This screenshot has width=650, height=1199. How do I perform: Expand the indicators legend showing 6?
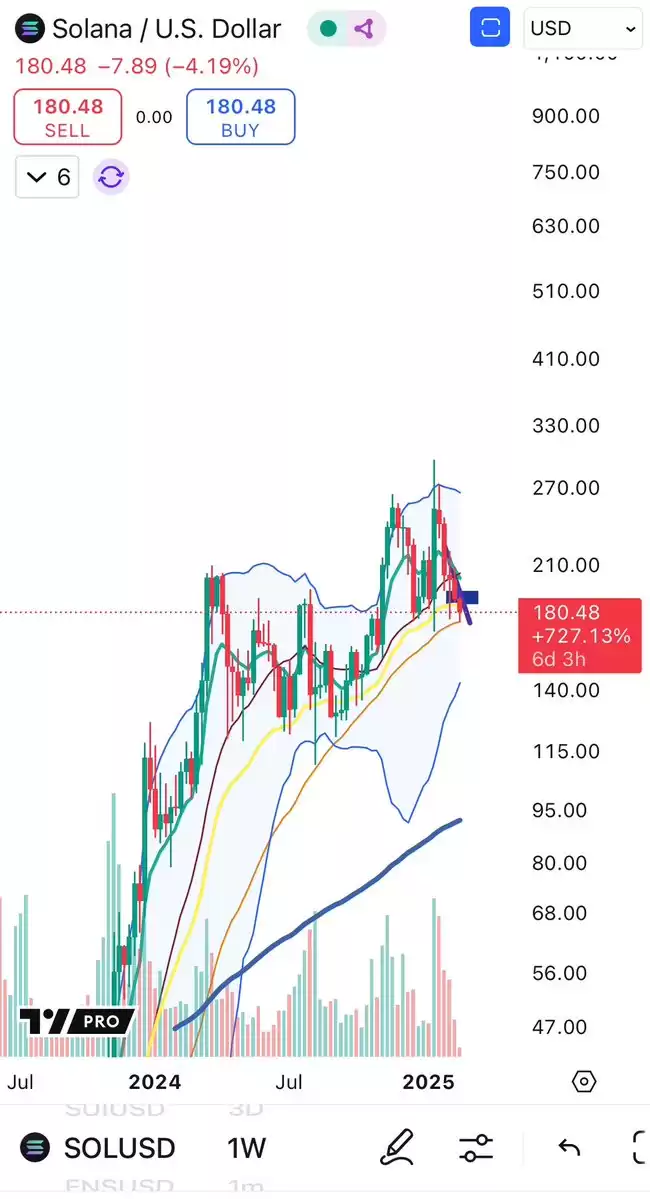click(x=47, y=177)
